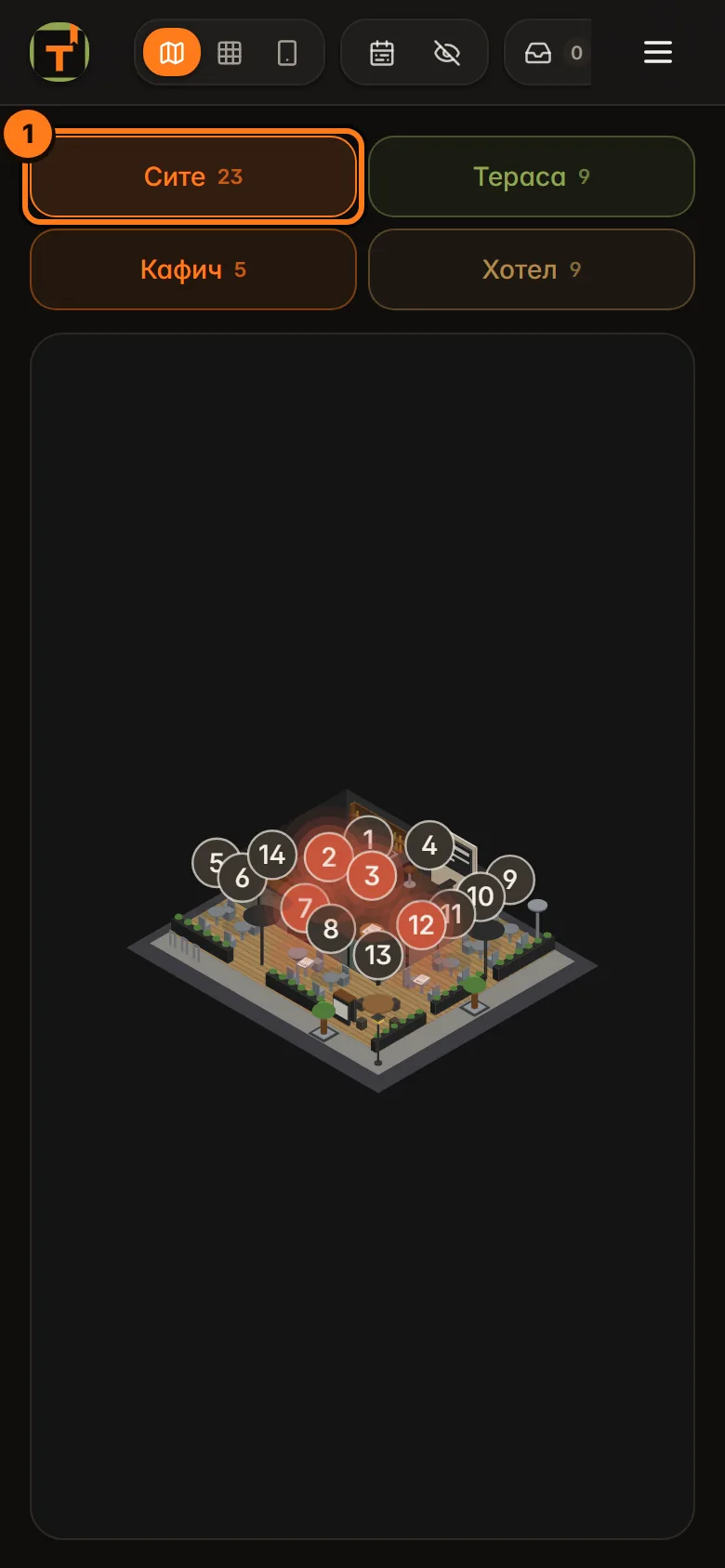Select the Тераса section
Screen dimensions: 725x1568
(x=532, y=176)
